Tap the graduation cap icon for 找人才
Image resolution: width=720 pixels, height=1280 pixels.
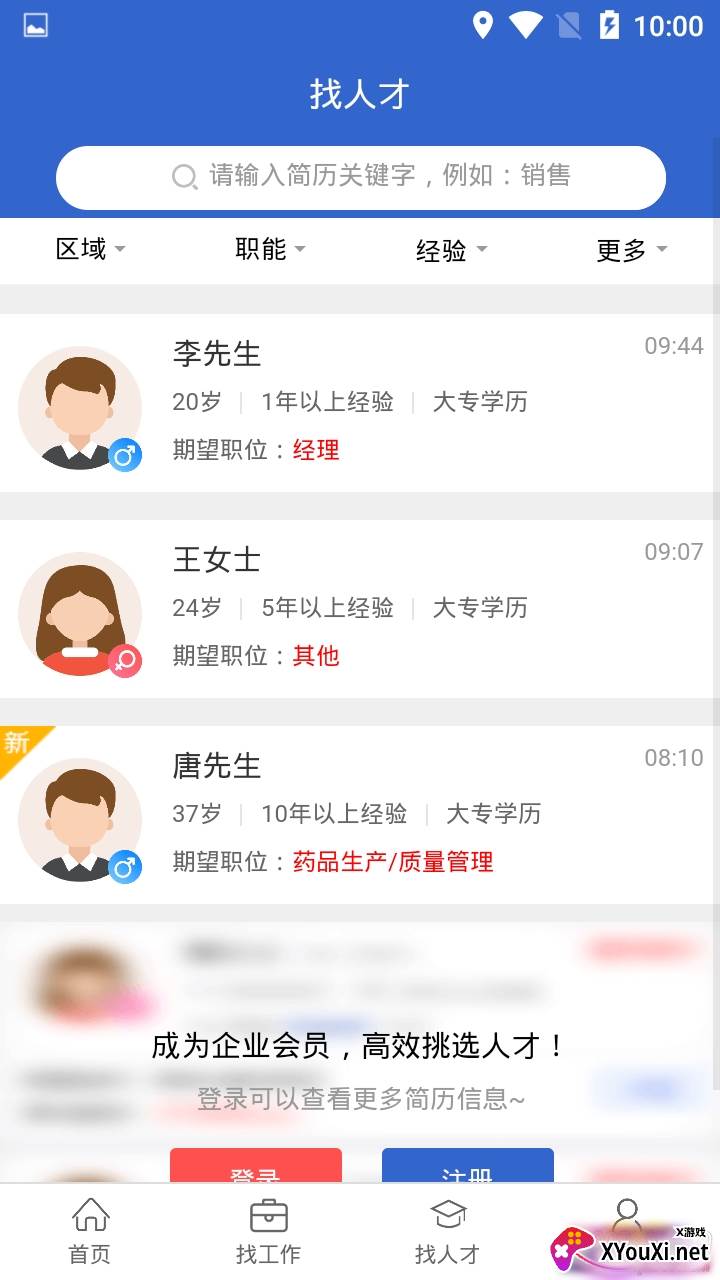pos(448,1211)
